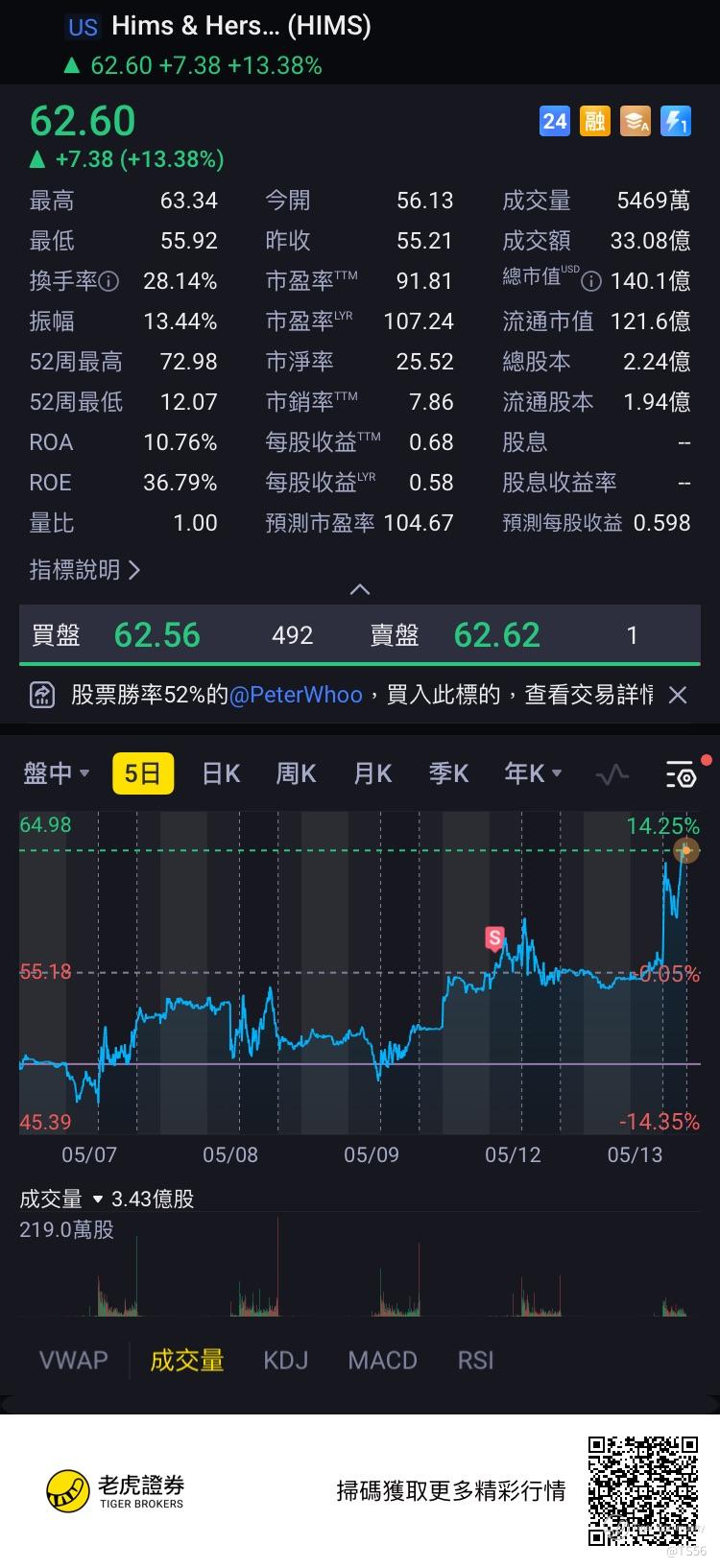
Task: Switch to the 周K chart
Action: click(x=296, y=773)
